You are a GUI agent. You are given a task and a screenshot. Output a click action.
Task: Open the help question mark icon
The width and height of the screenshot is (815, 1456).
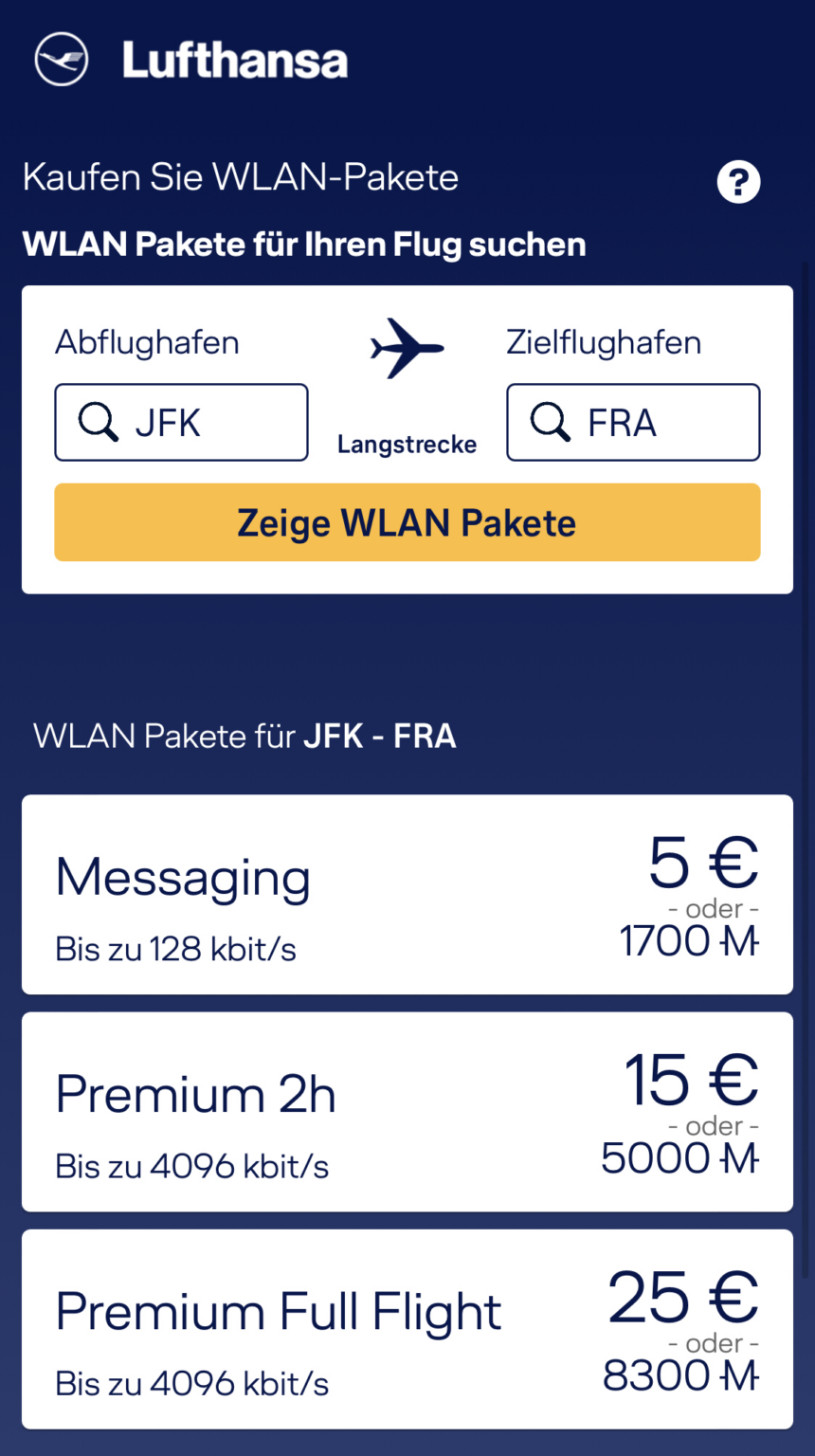tap(739, 181)
